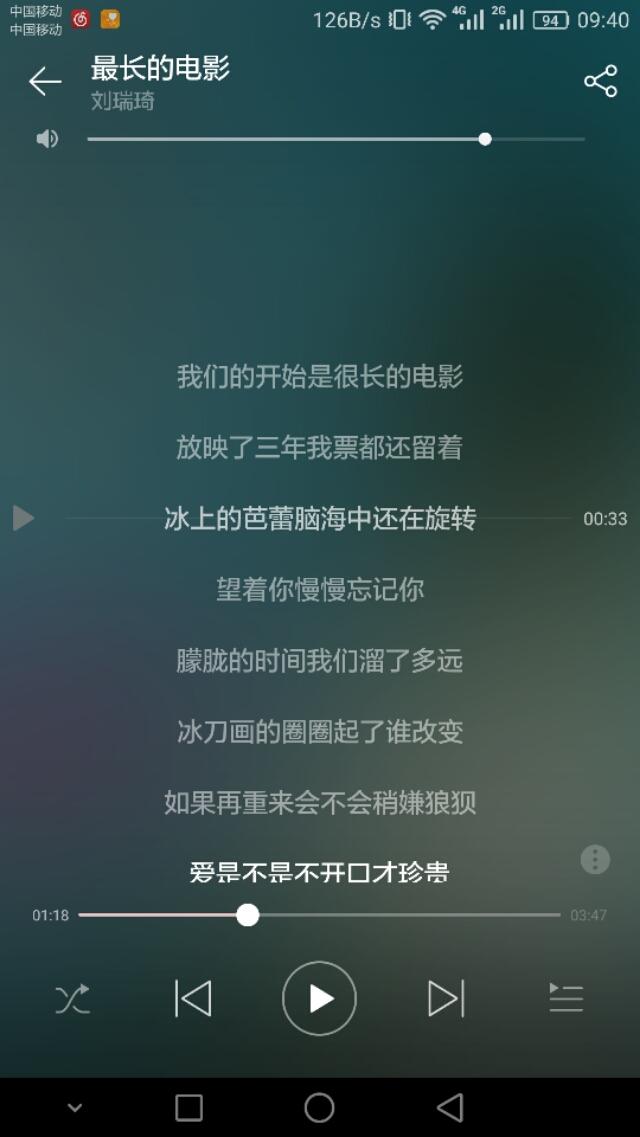Image resolution: width=640 pixels, height=1137 pixels.
Task: Resume playback with the play button
Action: click(x=319, y=999)
